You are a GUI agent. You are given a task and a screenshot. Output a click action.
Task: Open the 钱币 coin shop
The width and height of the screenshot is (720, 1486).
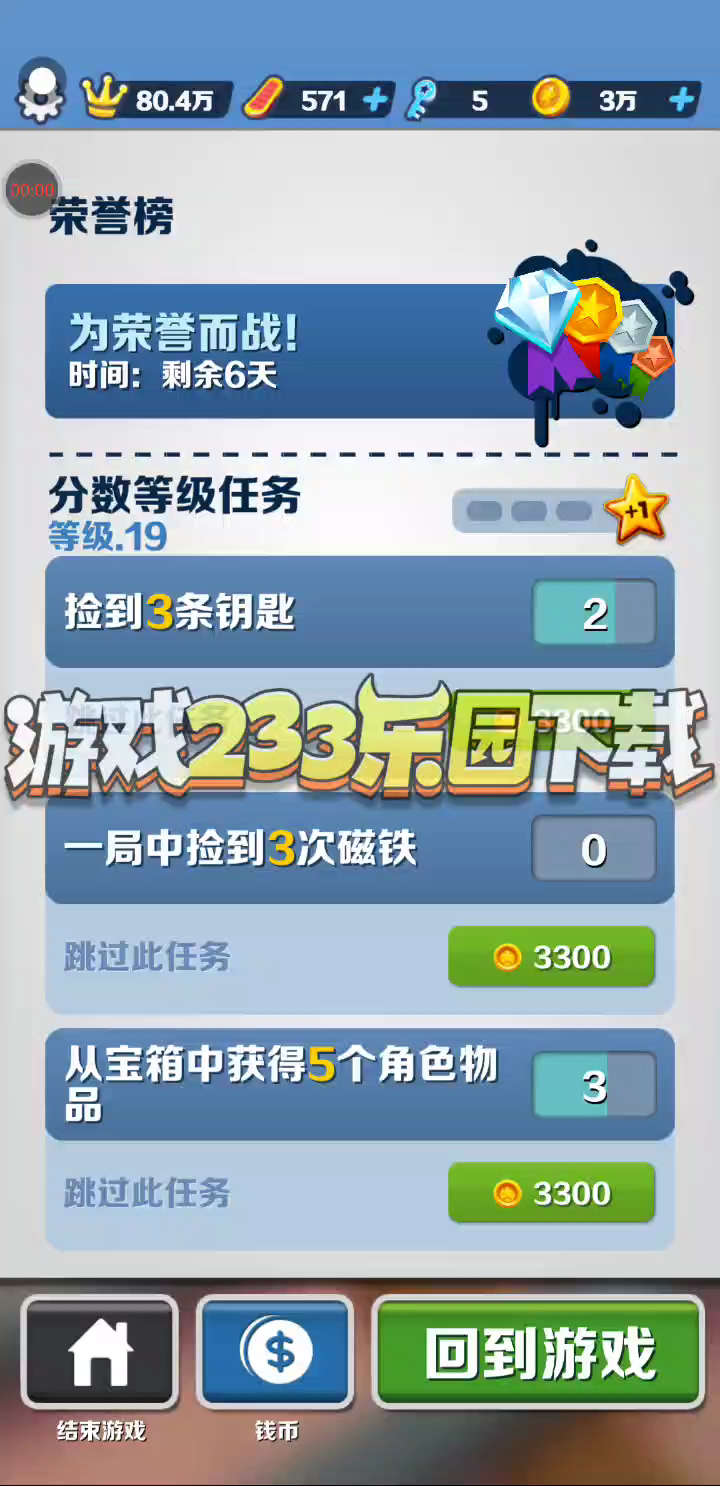coord(276,1353)
